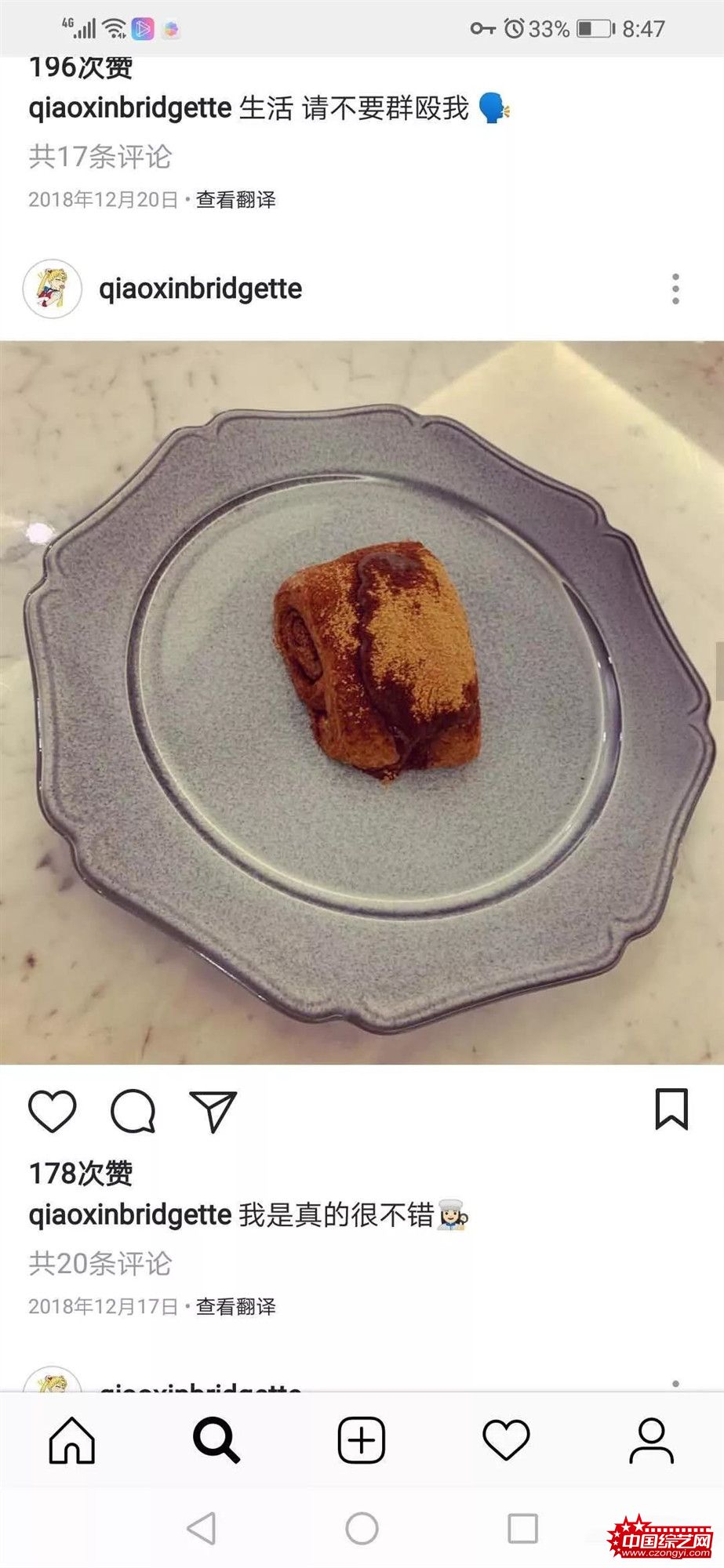The height and width of the screenshot is (1568, 724).
Task: Open comments on the cinnamon roll post
Action: [x=133, y=1111]
